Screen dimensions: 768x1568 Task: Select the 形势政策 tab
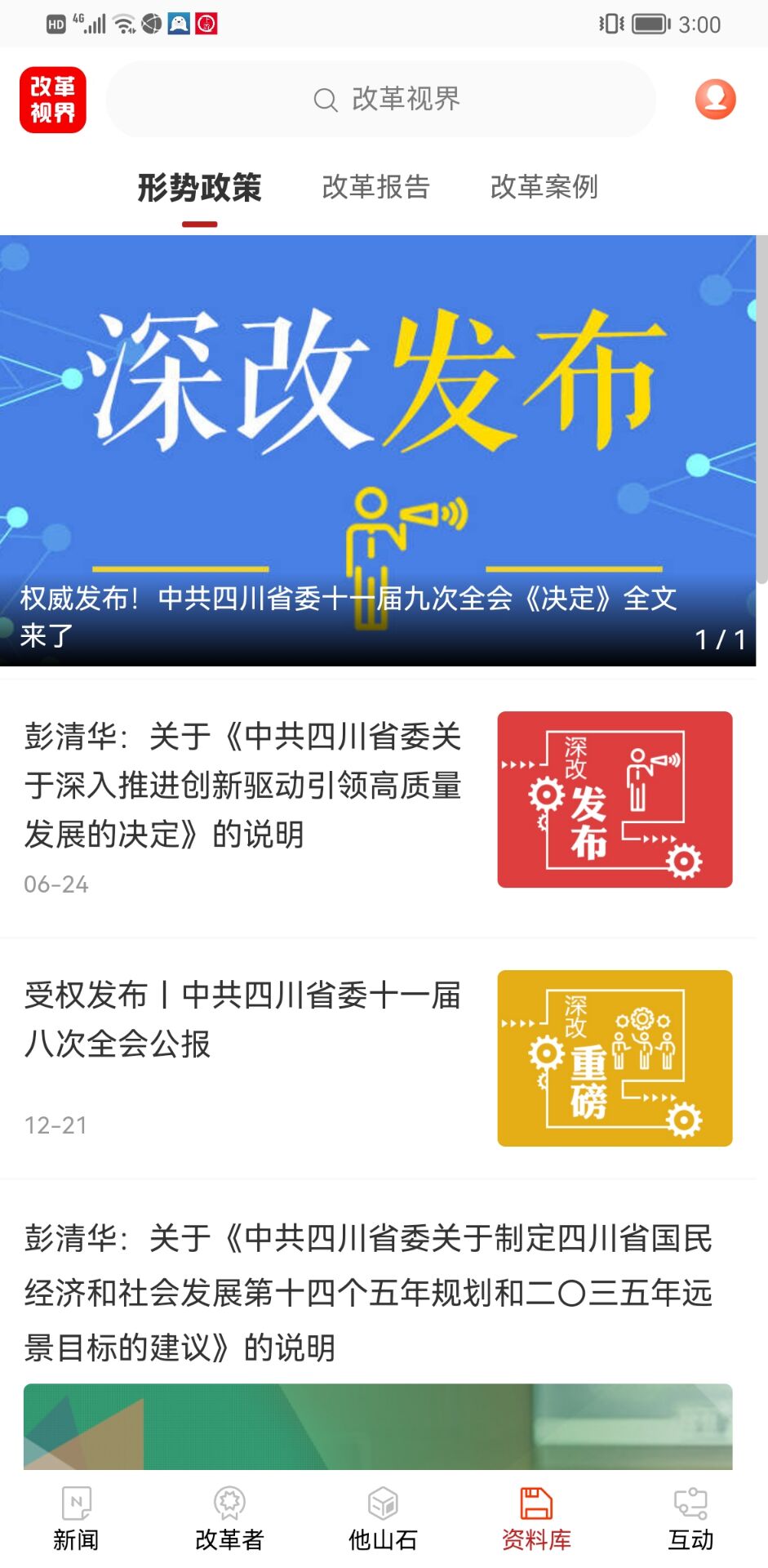coord(199,188)
